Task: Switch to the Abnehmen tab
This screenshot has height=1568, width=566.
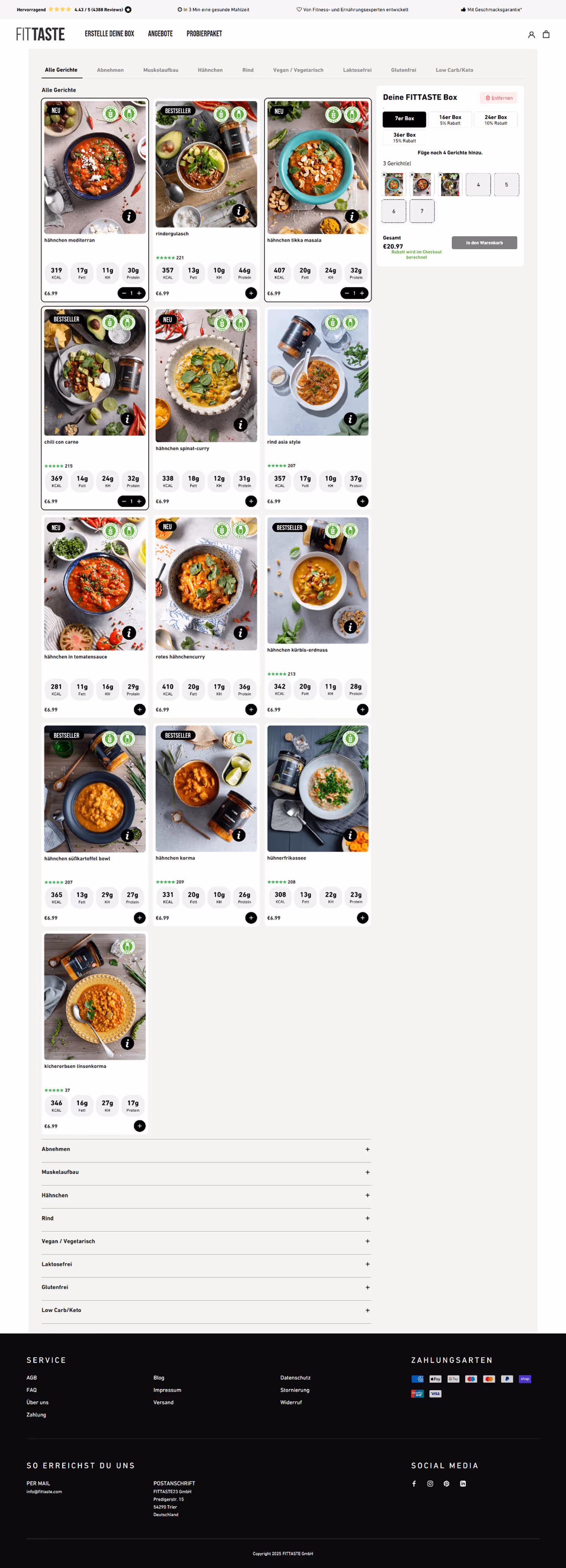Action: point(110,70)
